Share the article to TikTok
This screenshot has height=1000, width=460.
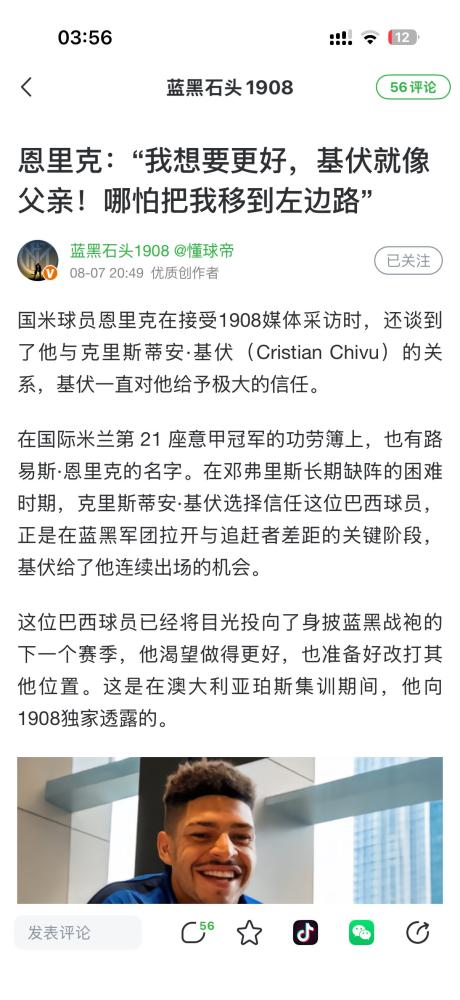click(305, 933)
